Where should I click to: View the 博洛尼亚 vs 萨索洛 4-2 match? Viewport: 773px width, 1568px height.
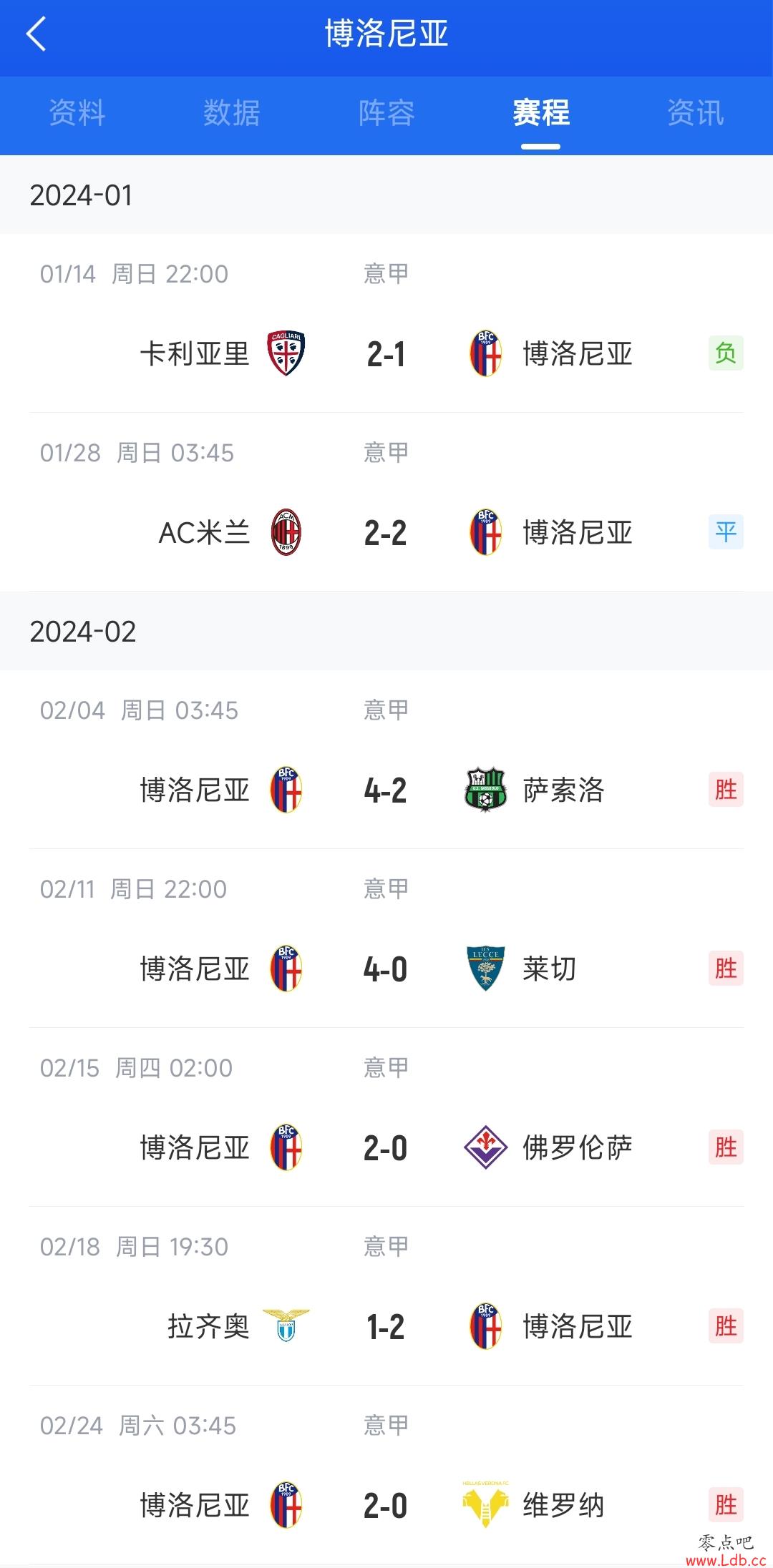[x=386, y=760]
